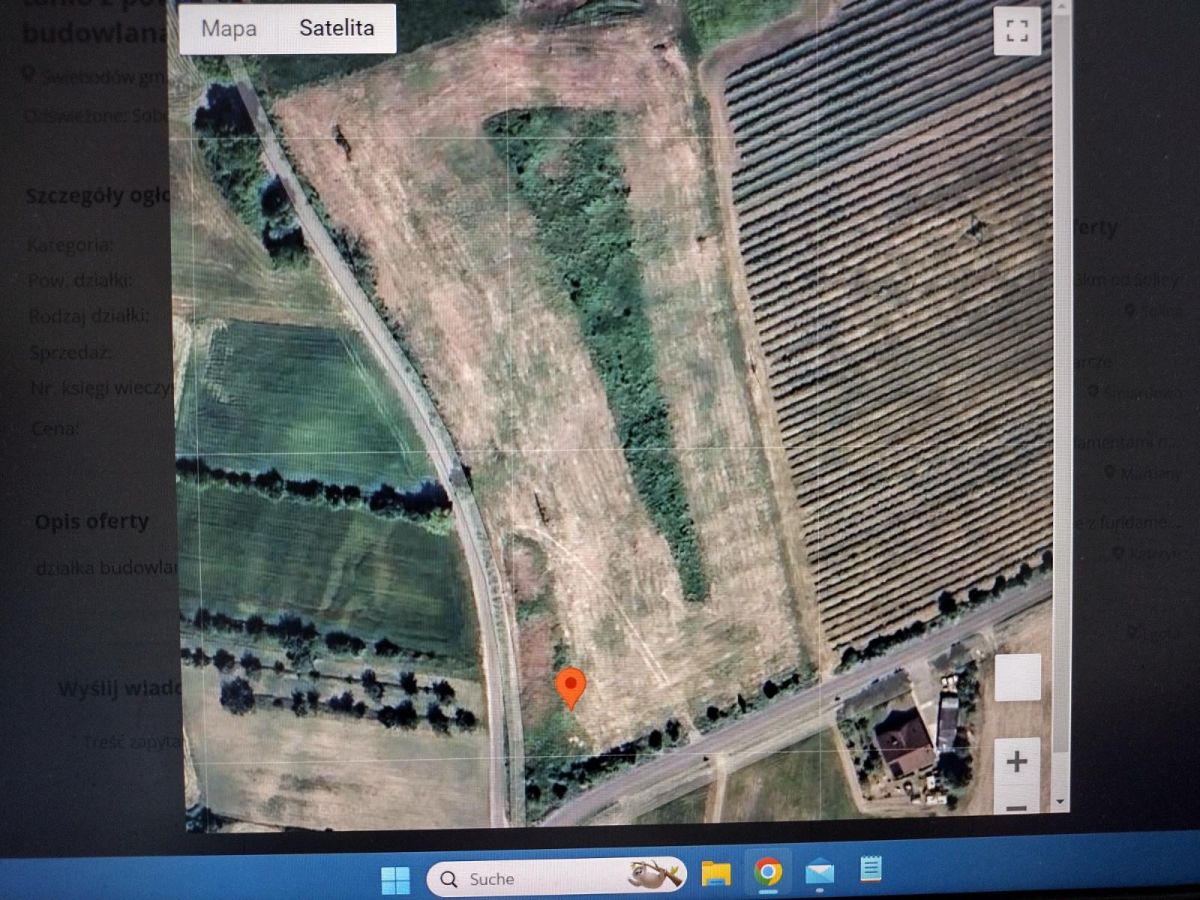Open Google Chrome from the taskbar

768,873
